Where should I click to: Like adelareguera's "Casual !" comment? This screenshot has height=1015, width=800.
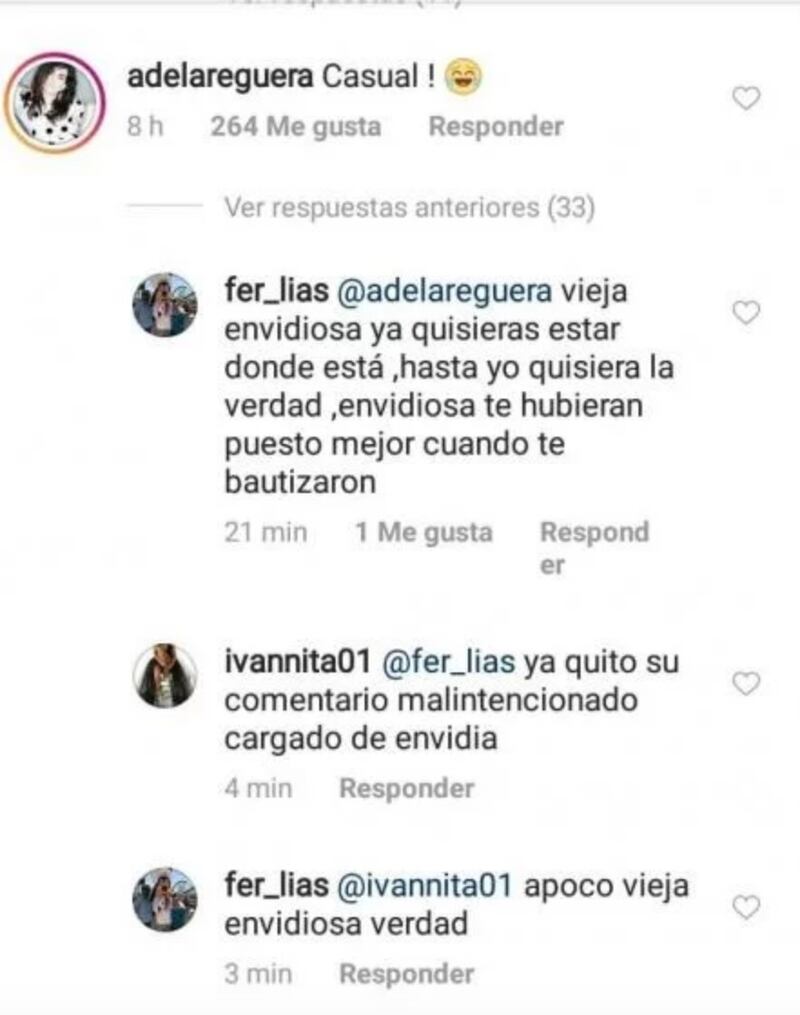[x=747, y=98]
